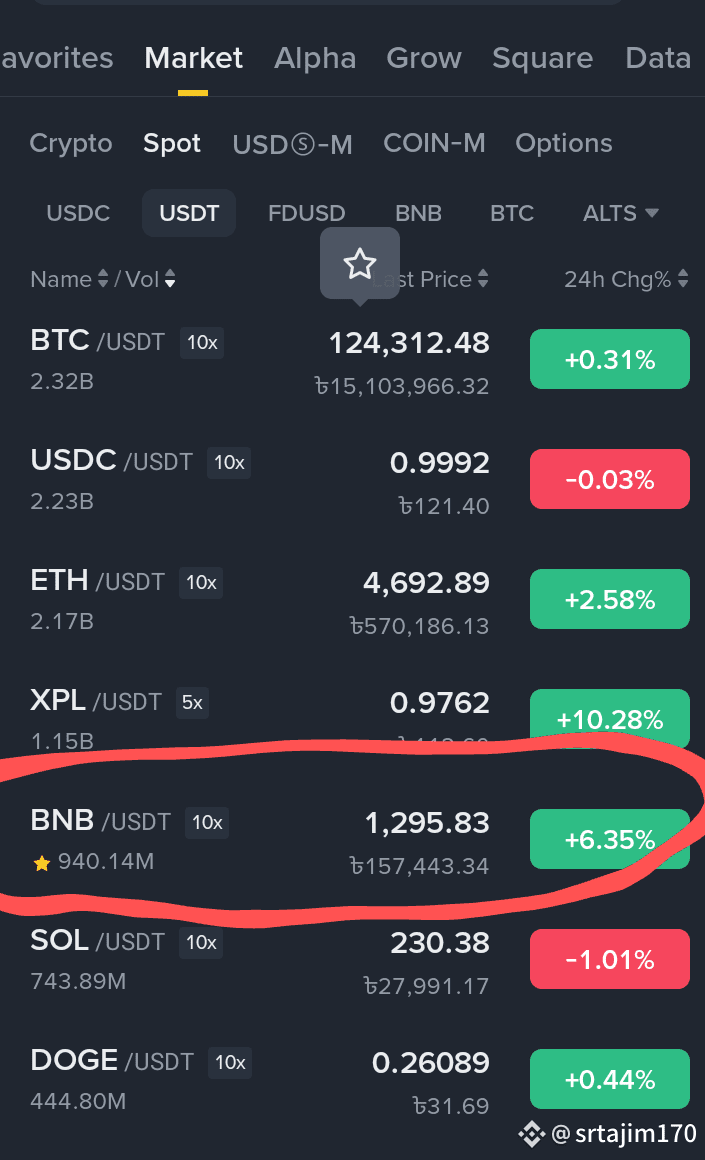Open the USDⓈ-M futures section

click(292, 144)
